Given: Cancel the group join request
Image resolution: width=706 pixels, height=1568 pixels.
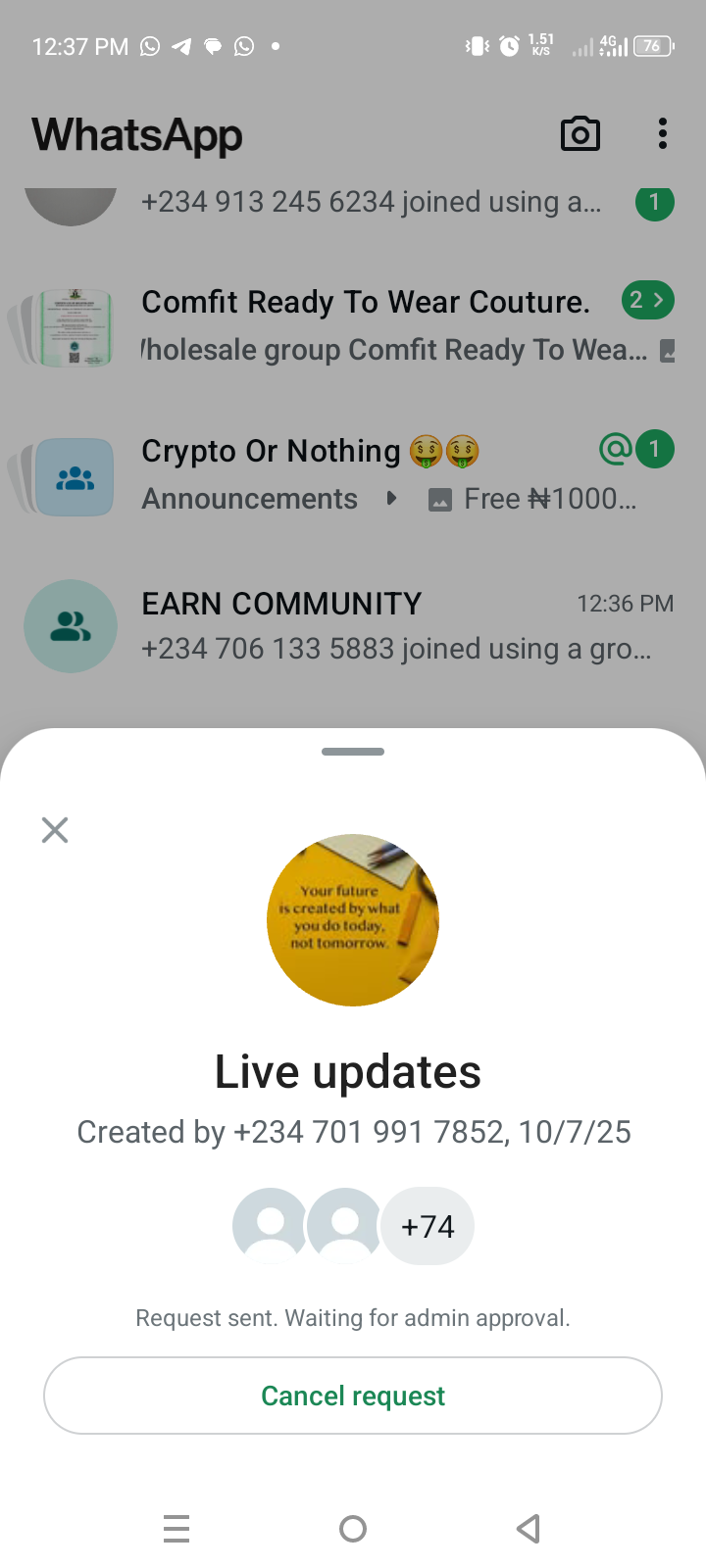Looking at the screenshot, I should (353, 1396).
